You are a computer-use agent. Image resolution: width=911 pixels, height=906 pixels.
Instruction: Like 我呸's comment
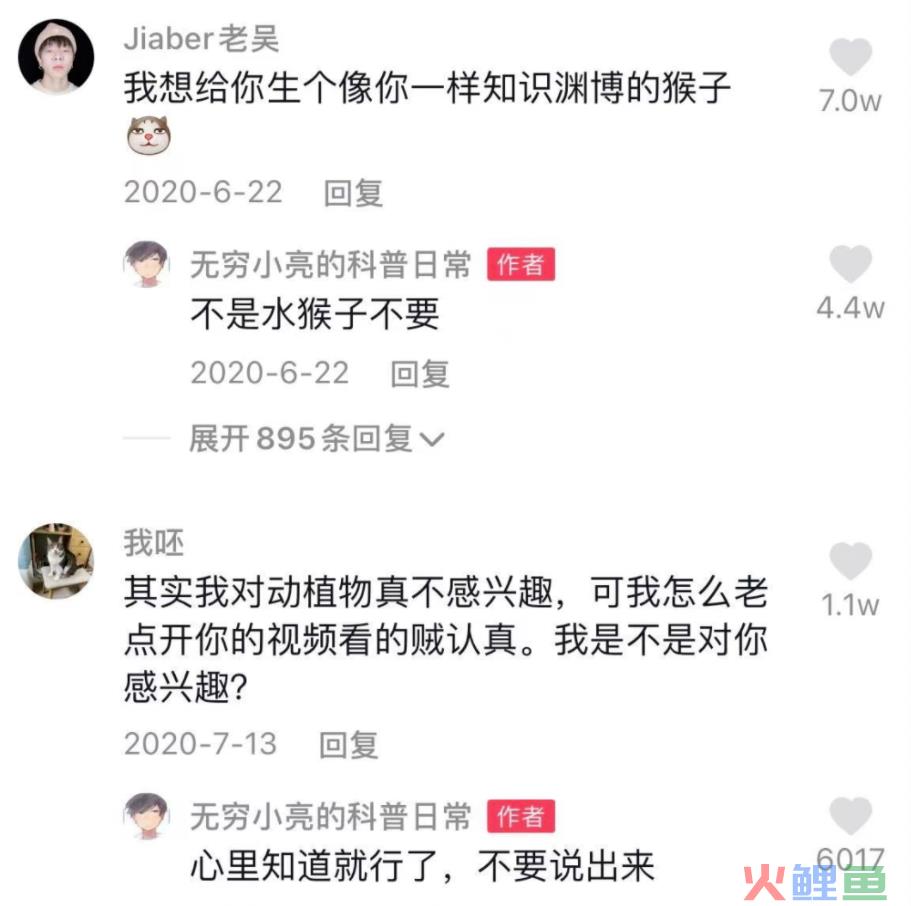coord(850,562)
